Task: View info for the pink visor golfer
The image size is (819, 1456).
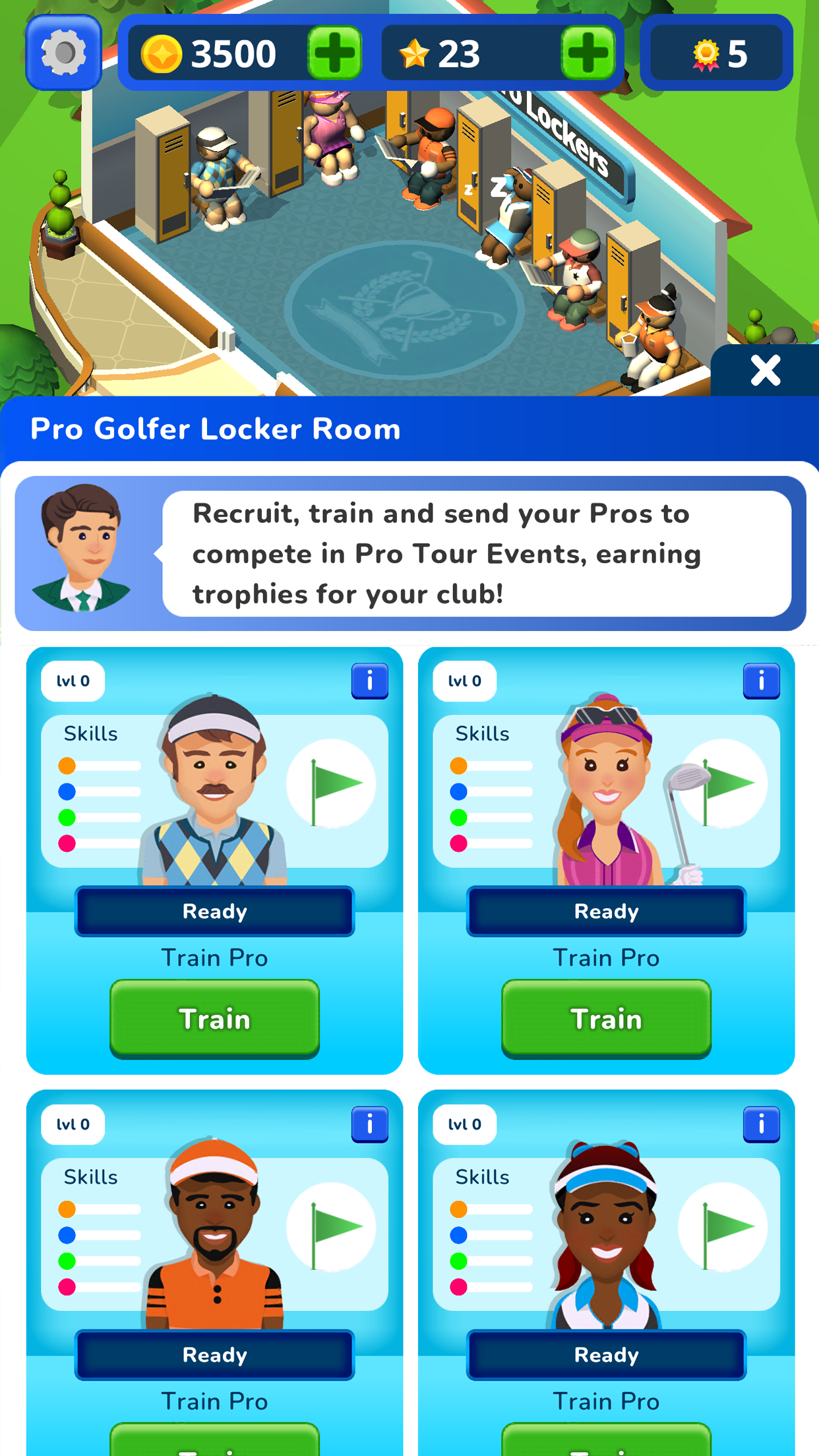Action: (761, 681)
